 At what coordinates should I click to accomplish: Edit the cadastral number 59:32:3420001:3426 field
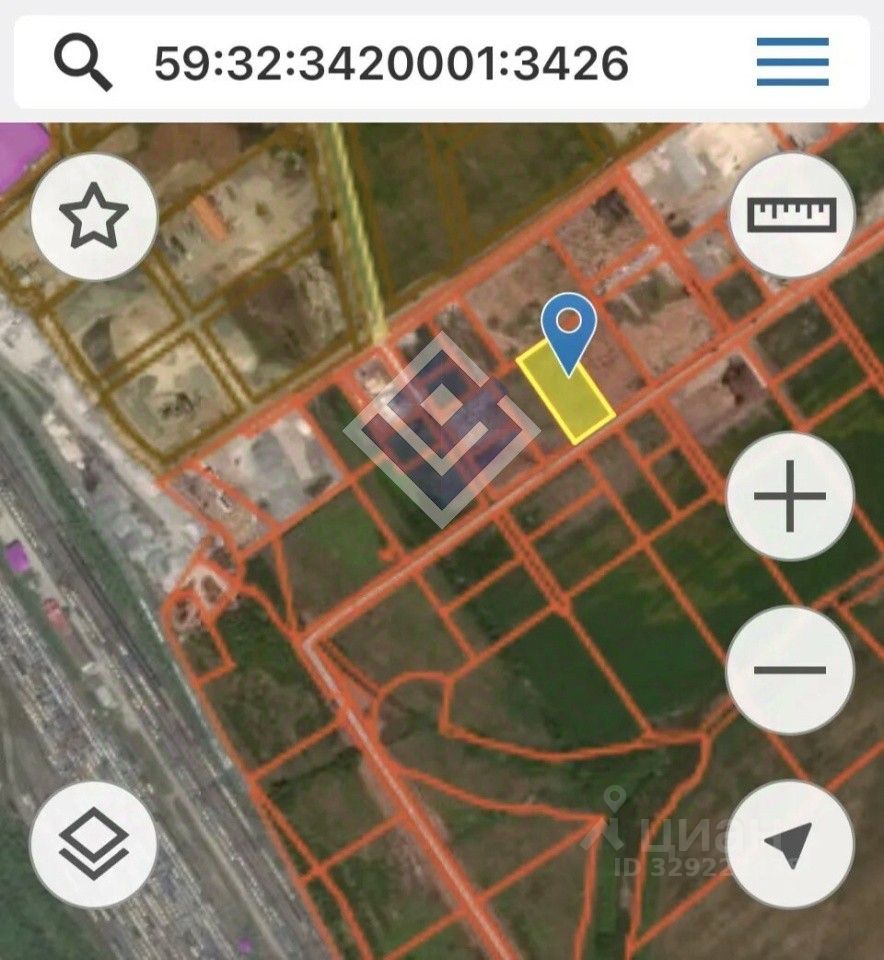click(x=391, y=63)
